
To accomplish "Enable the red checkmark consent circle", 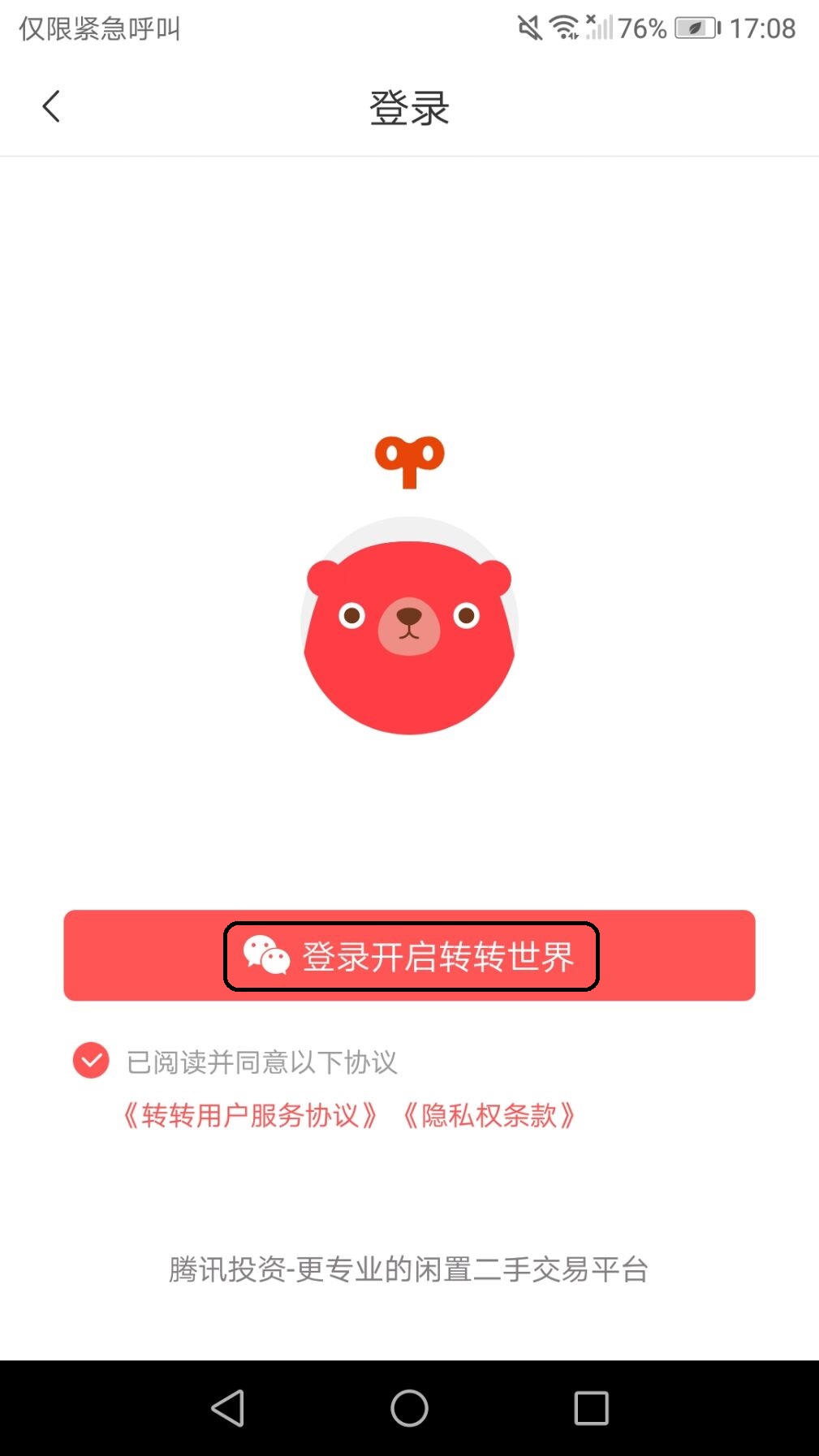I will click(x=91, y=1059).
